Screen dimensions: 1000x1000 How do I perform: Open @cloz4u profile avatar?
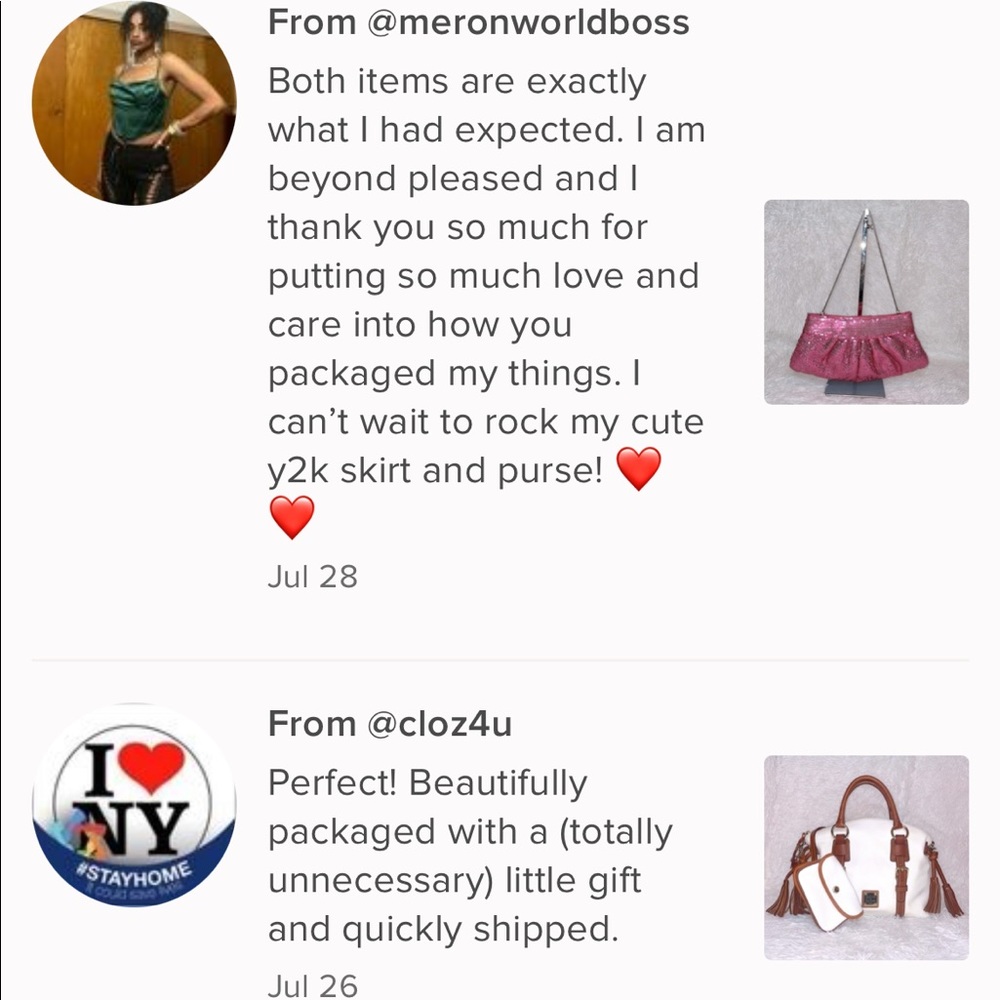tap(134, 805)
